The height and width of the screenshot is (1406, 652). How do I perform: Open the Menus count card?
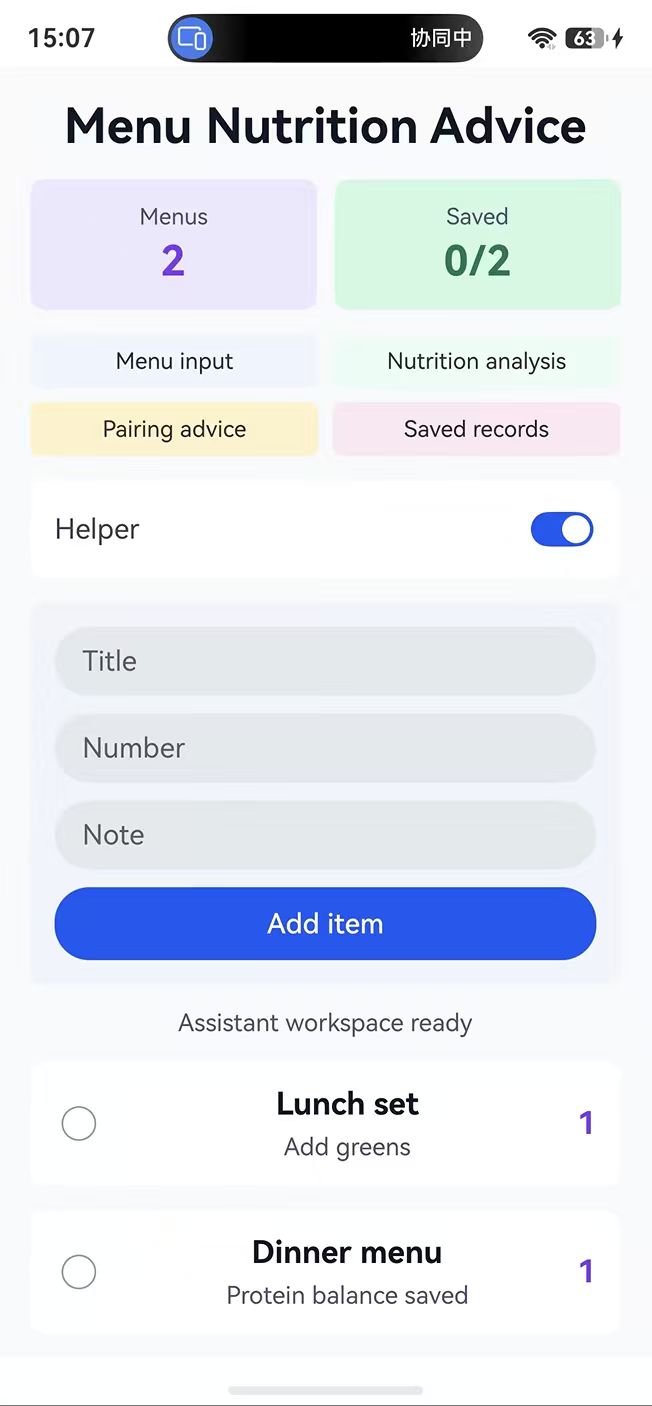(174, 244)
